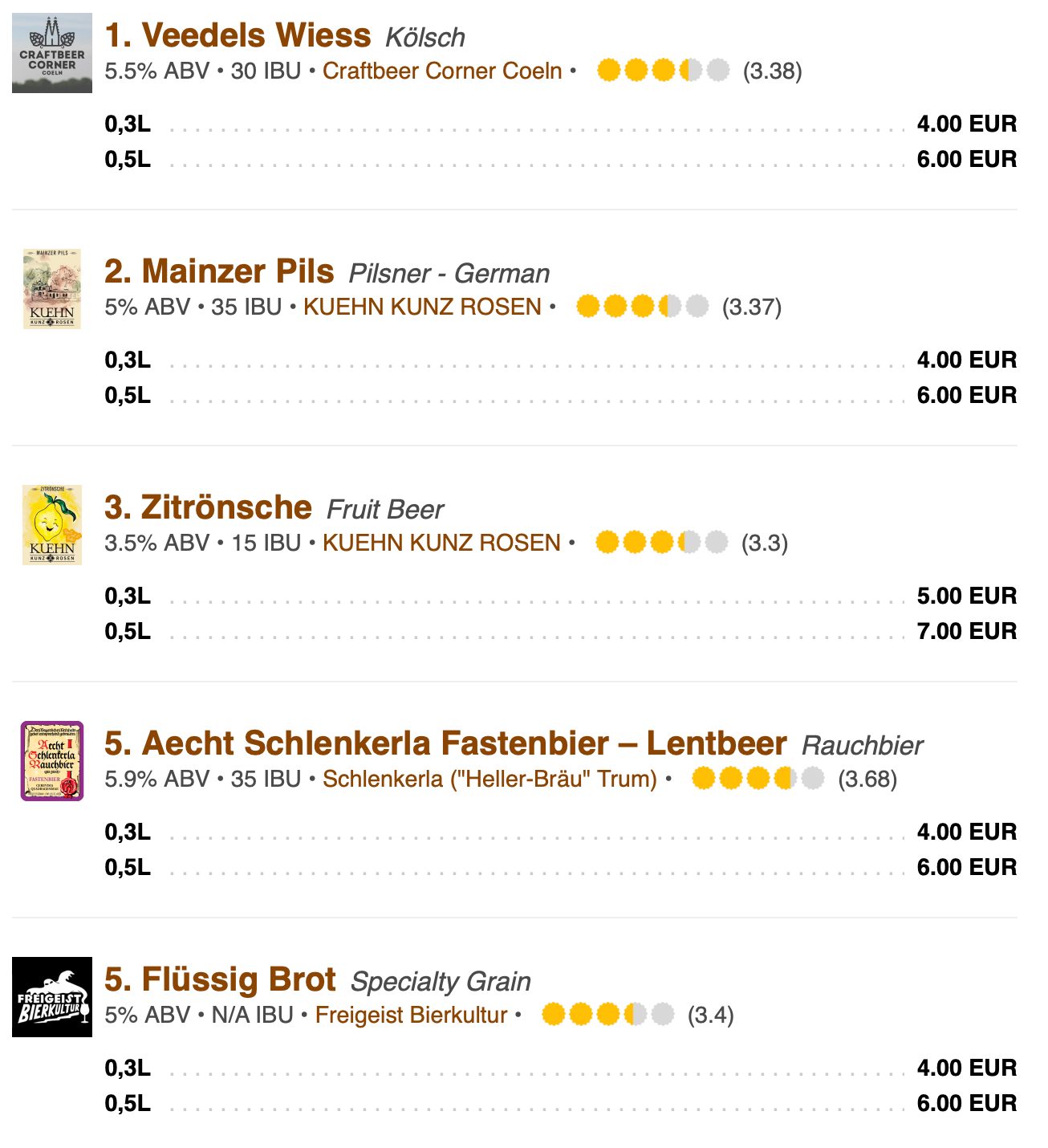Tap the Aecht Schlenkerla label thumbnail
The image size is (1048, 1148).
(52, 761)
